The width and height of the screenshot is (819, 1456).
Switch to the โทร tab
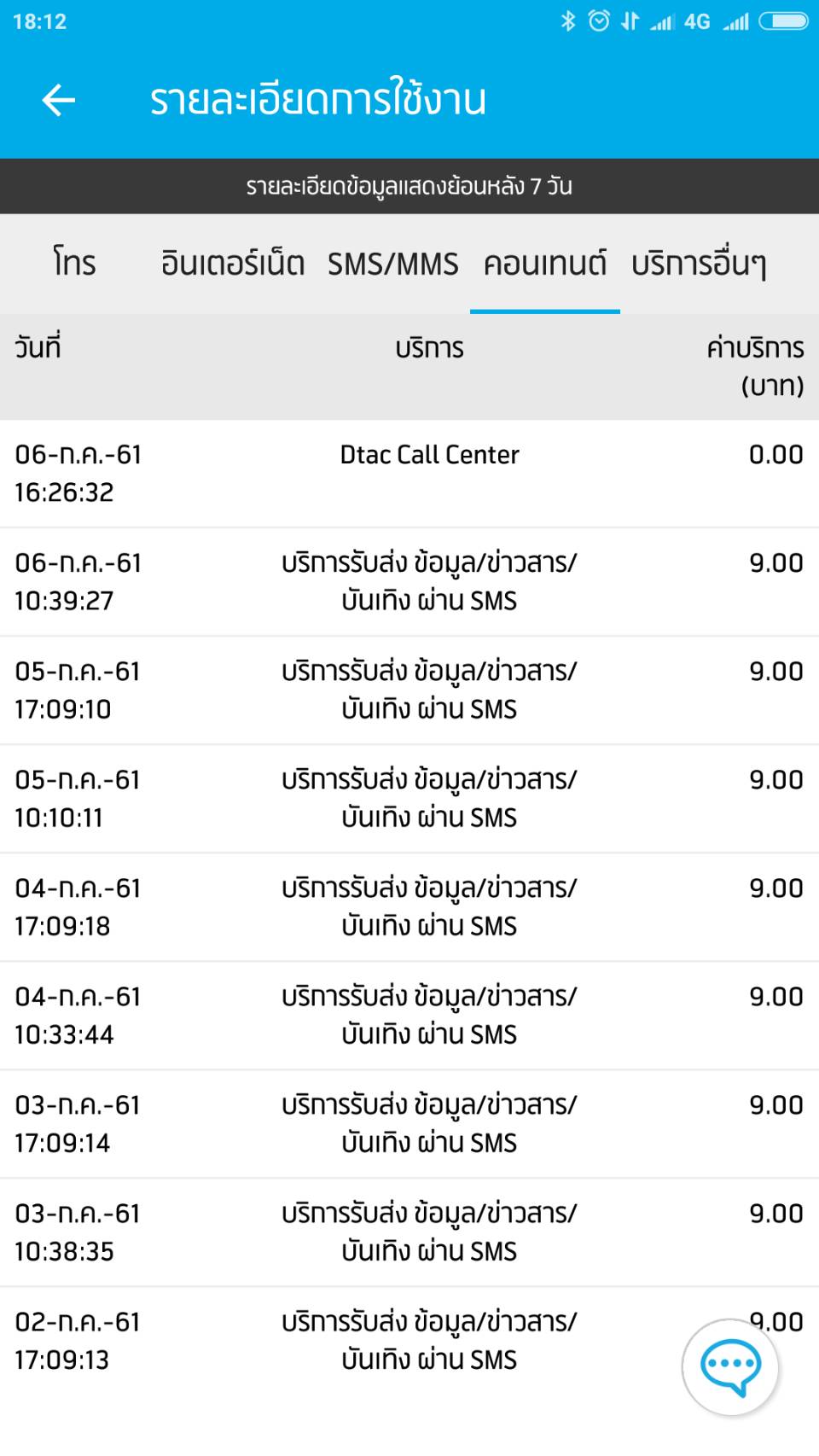tap(74, 264)
